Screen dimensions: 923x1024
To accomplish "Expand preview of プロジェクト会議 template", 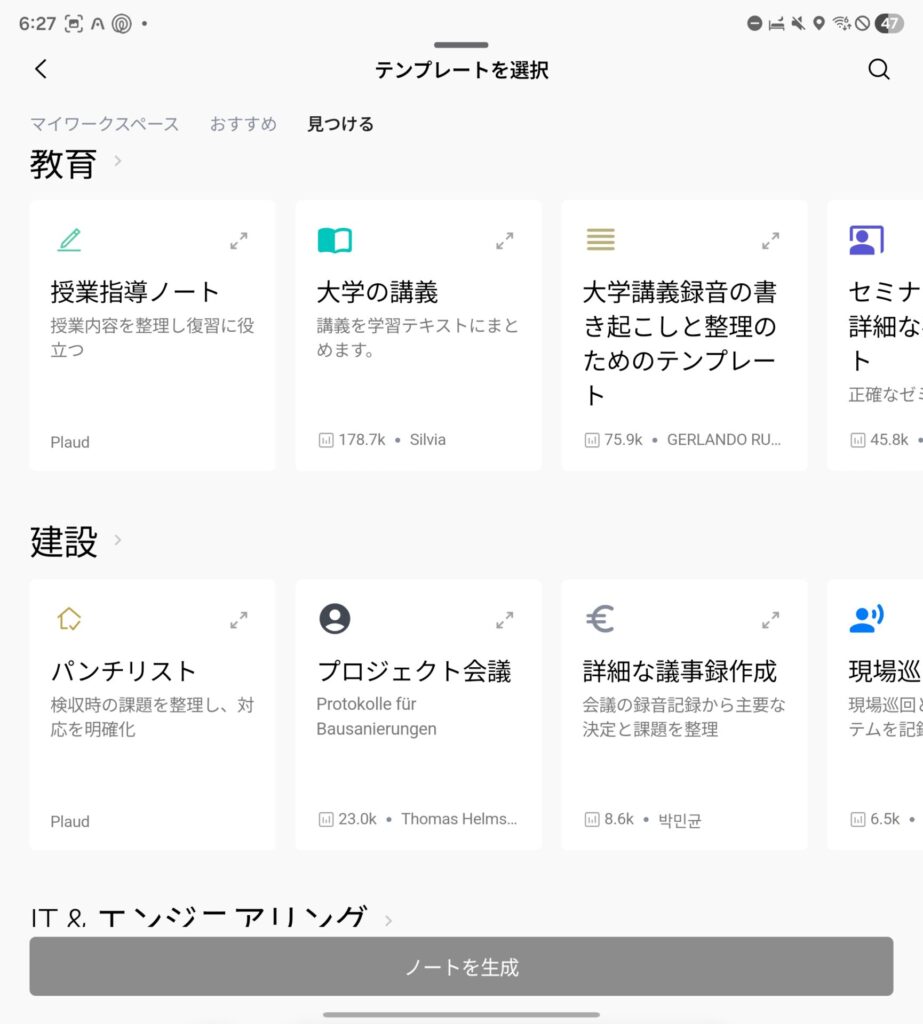I will tap(504, 620).
